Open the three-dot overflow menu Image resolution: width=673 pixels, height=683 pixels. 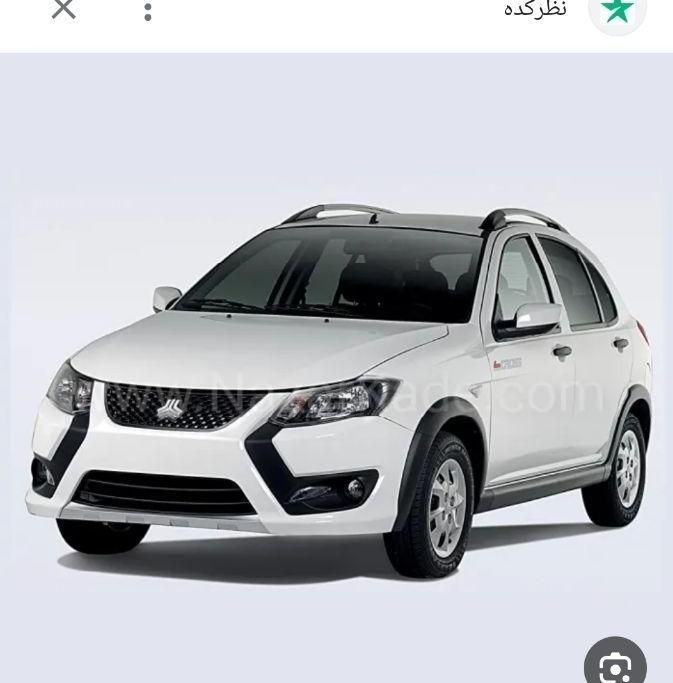(148, 11)
